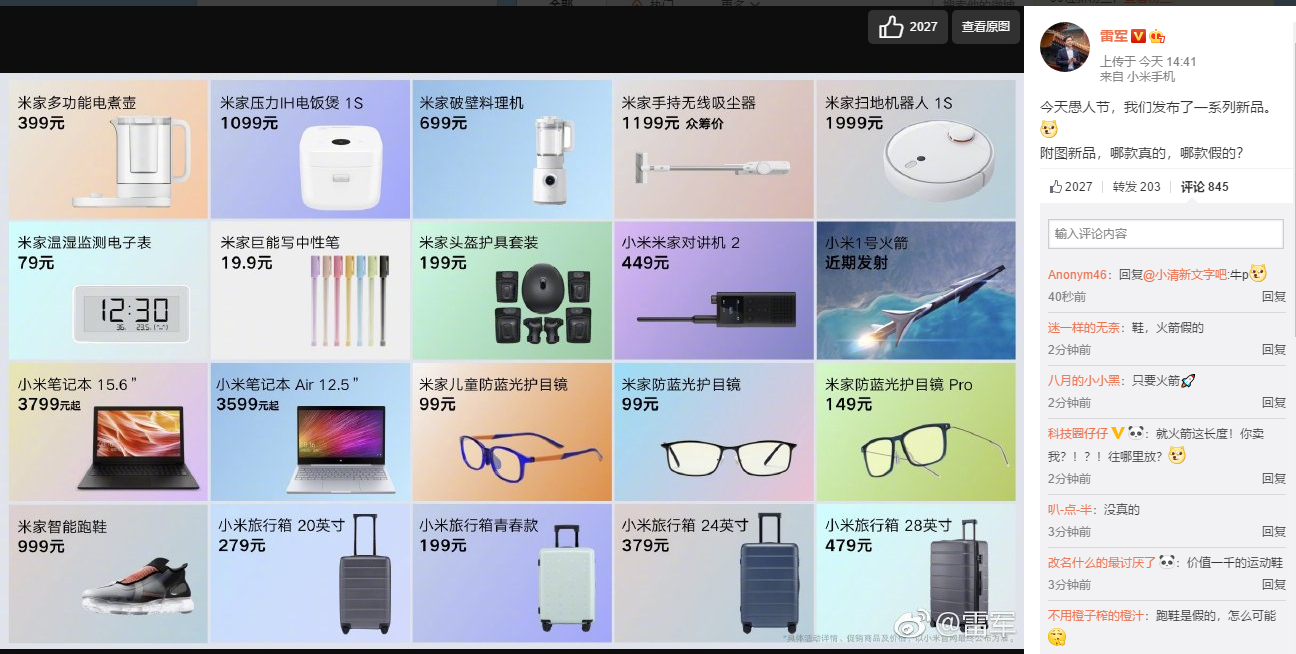The height and width of the screenshot is (654, 1296).
Task: Reply to 叭-点-半's comment
Action: pyautogui.click(x=1273, y=532)
